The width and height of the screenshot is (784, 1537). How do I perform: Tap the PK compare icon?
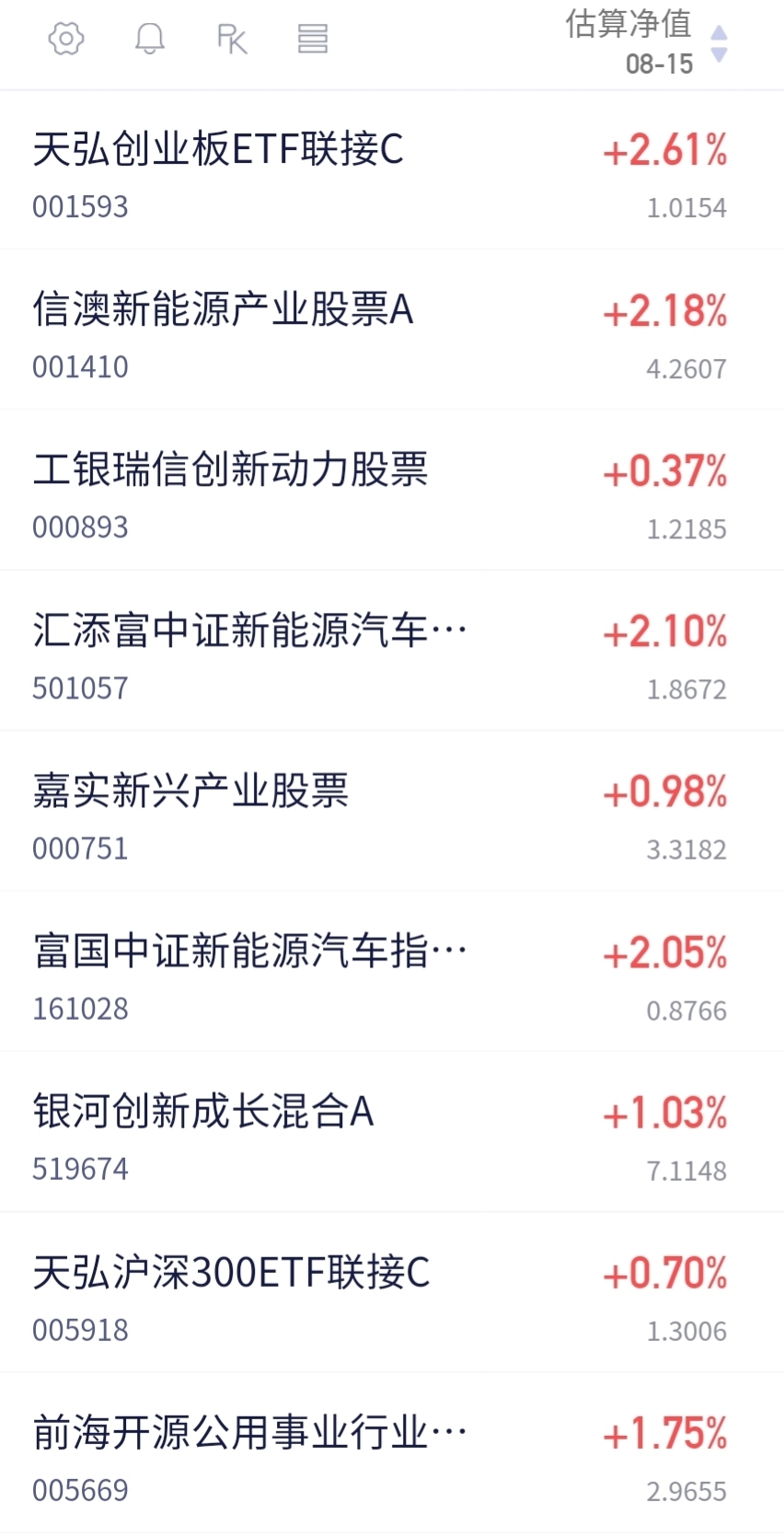232,39
